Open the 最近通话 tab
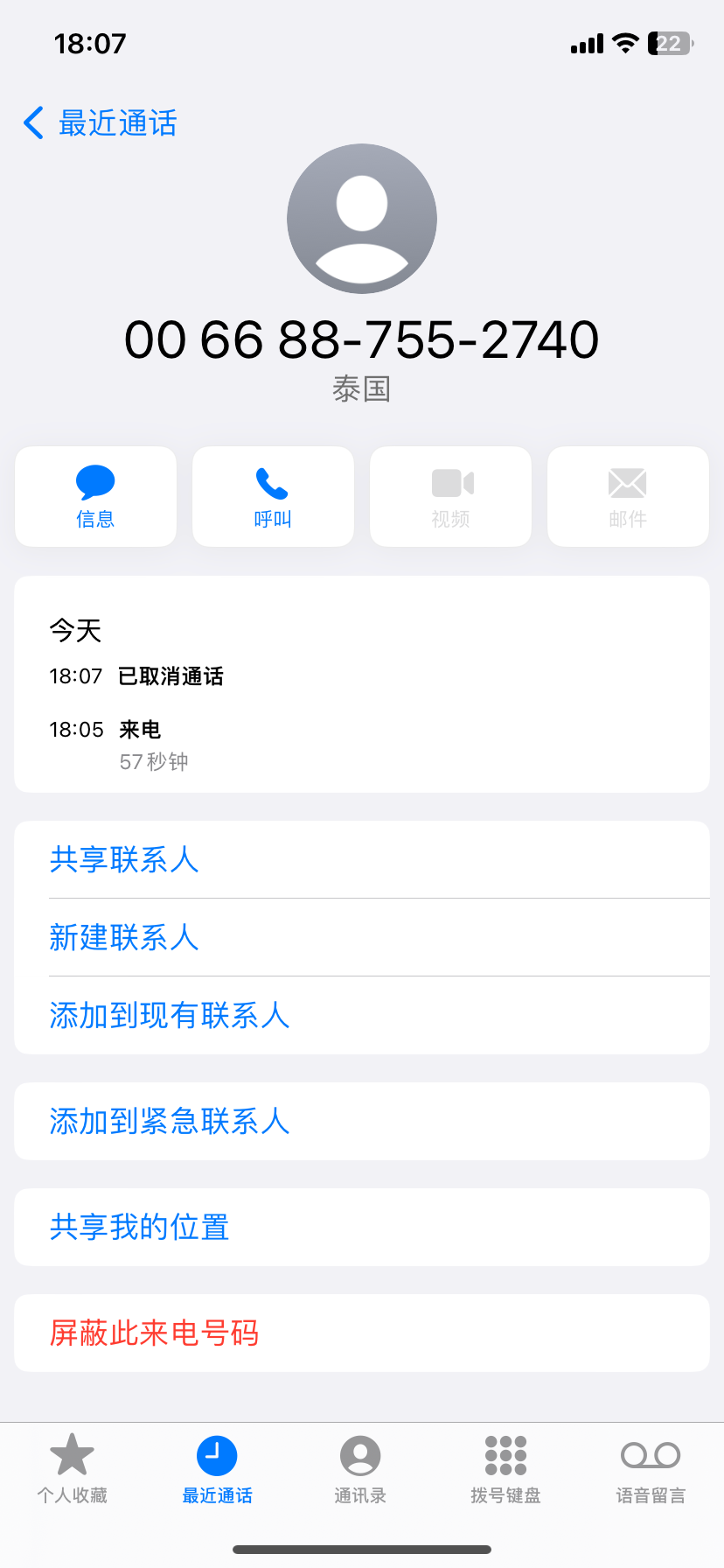Screen dimensions: 724x1568 tap(217, 1470)
